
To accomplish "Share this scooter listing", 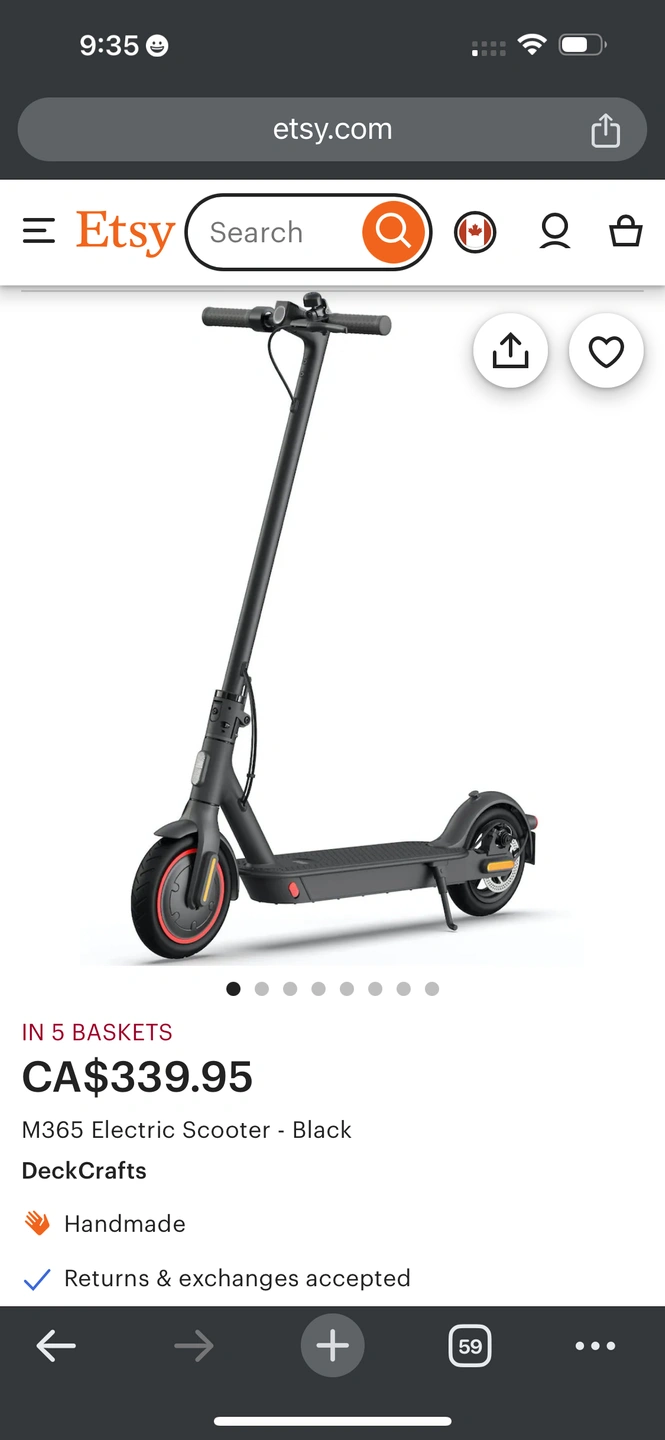I will point(510,351).
